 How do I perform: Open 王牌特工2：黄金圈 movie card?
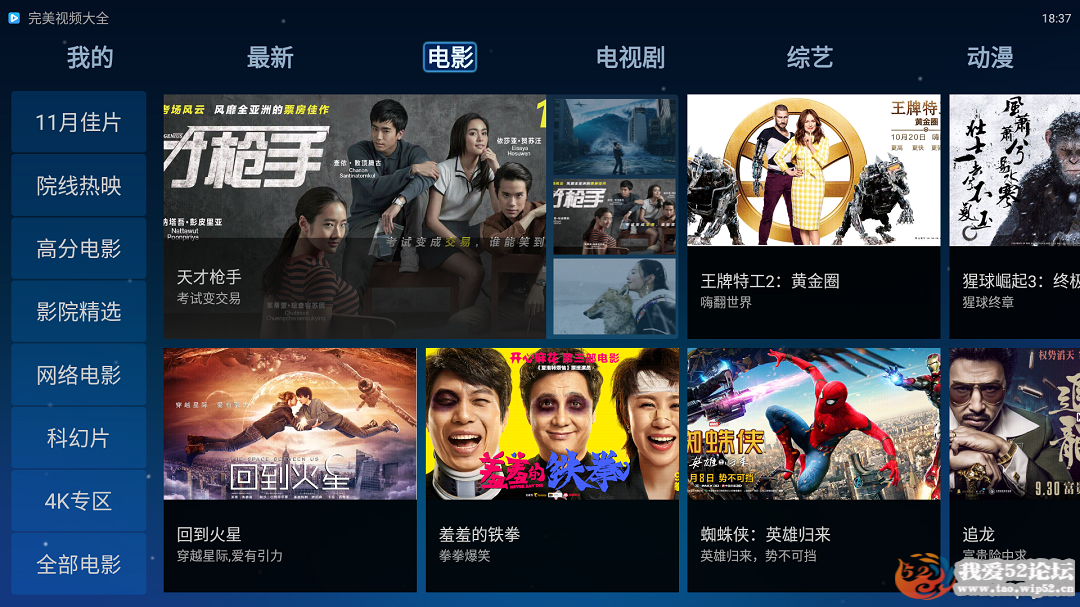coord(813,216)
